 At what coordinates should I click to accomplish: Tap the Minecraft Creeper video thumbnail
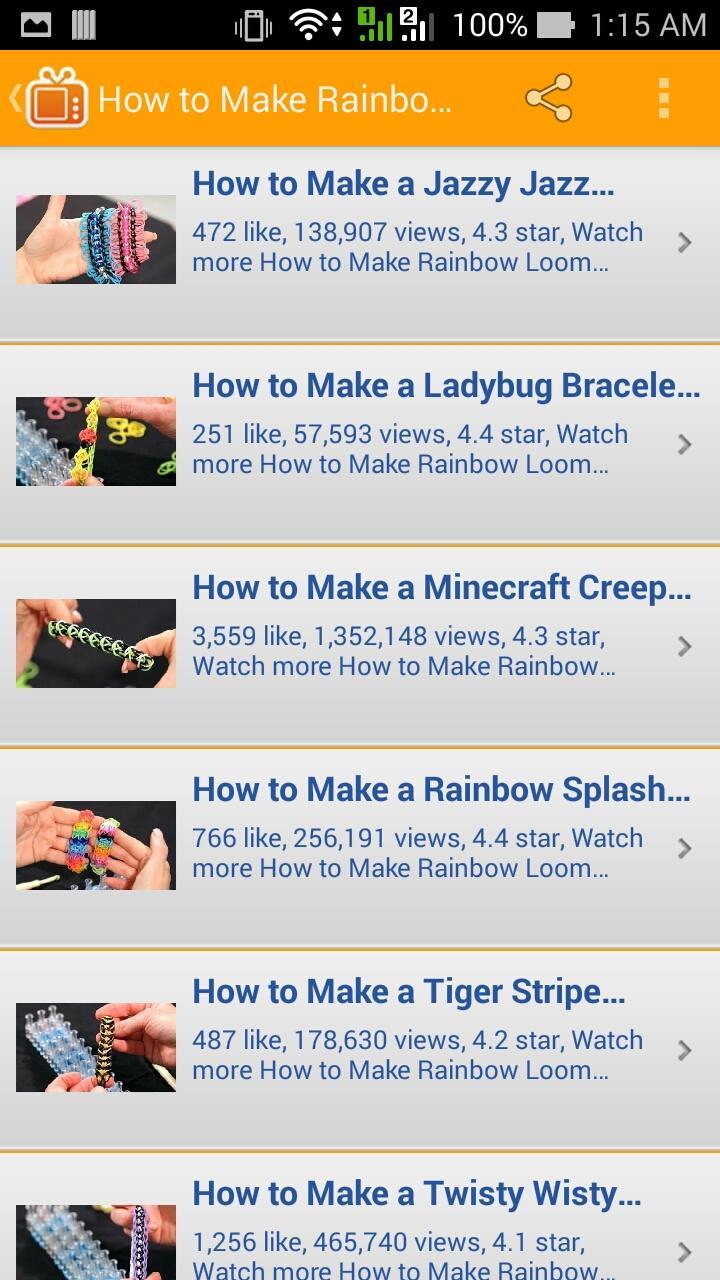tap(95, 644)
